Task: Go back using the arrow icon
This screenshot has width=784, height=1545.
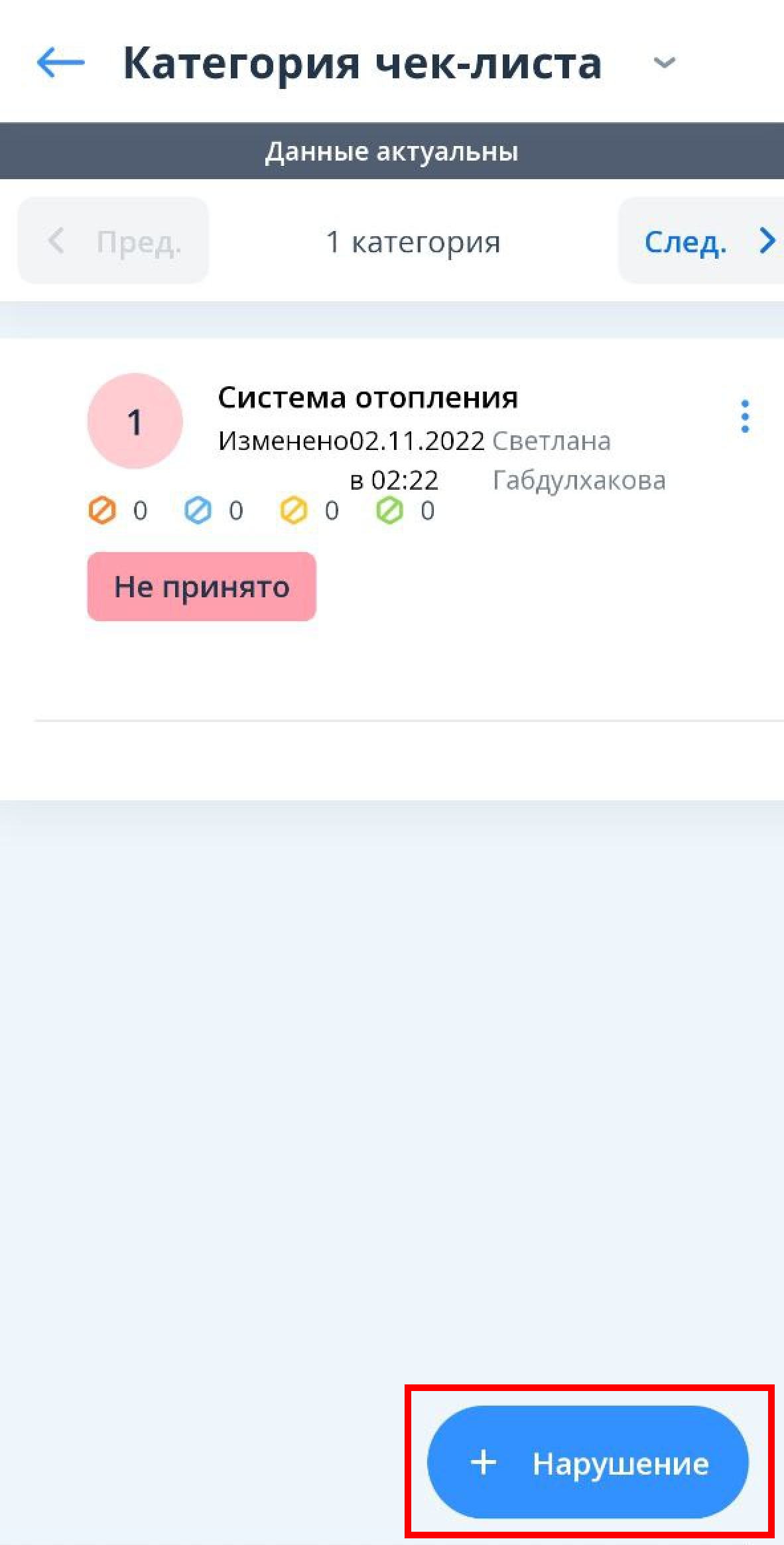Action: (x=60, y=63)
